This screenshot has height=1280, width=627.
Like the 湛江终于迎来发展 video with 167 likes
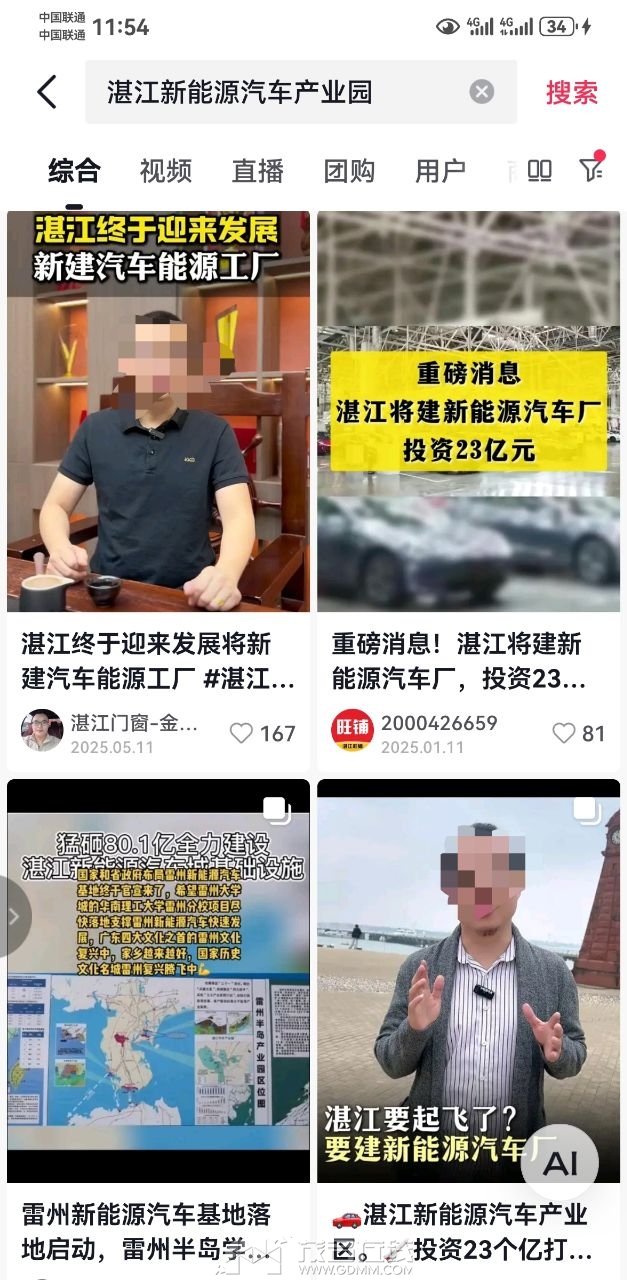click(242, 734)
